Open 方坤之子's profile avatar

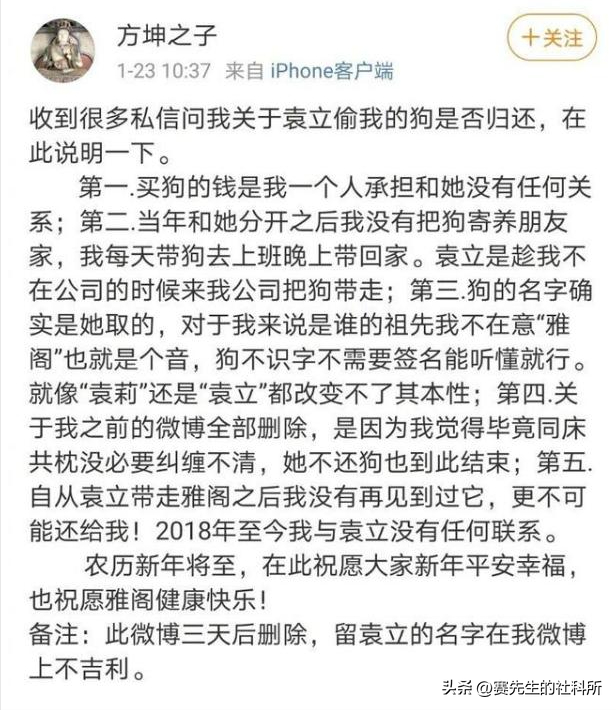coord(64,49)
